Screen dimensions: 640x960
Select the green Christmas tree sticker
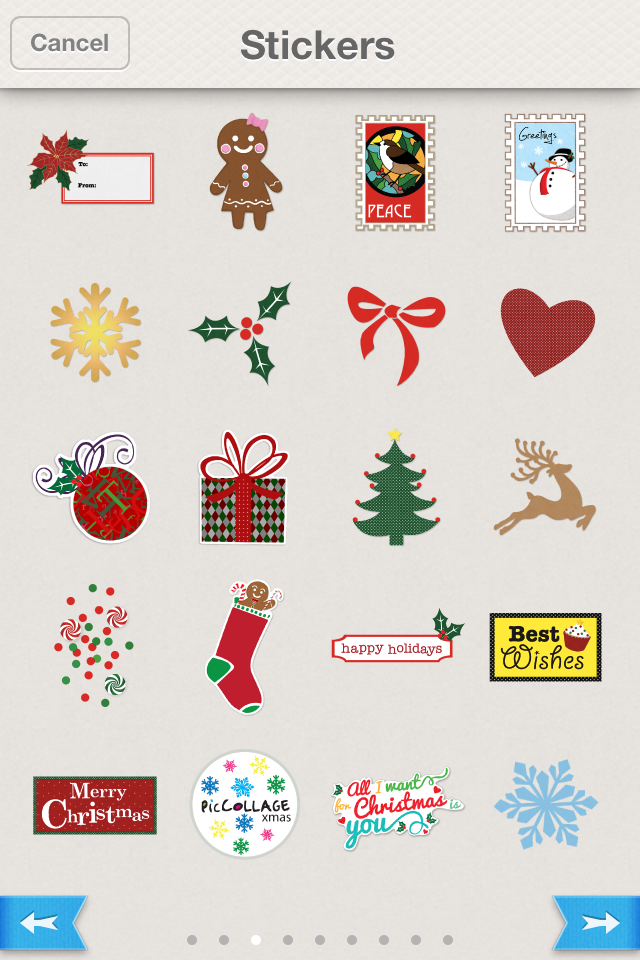396,490
